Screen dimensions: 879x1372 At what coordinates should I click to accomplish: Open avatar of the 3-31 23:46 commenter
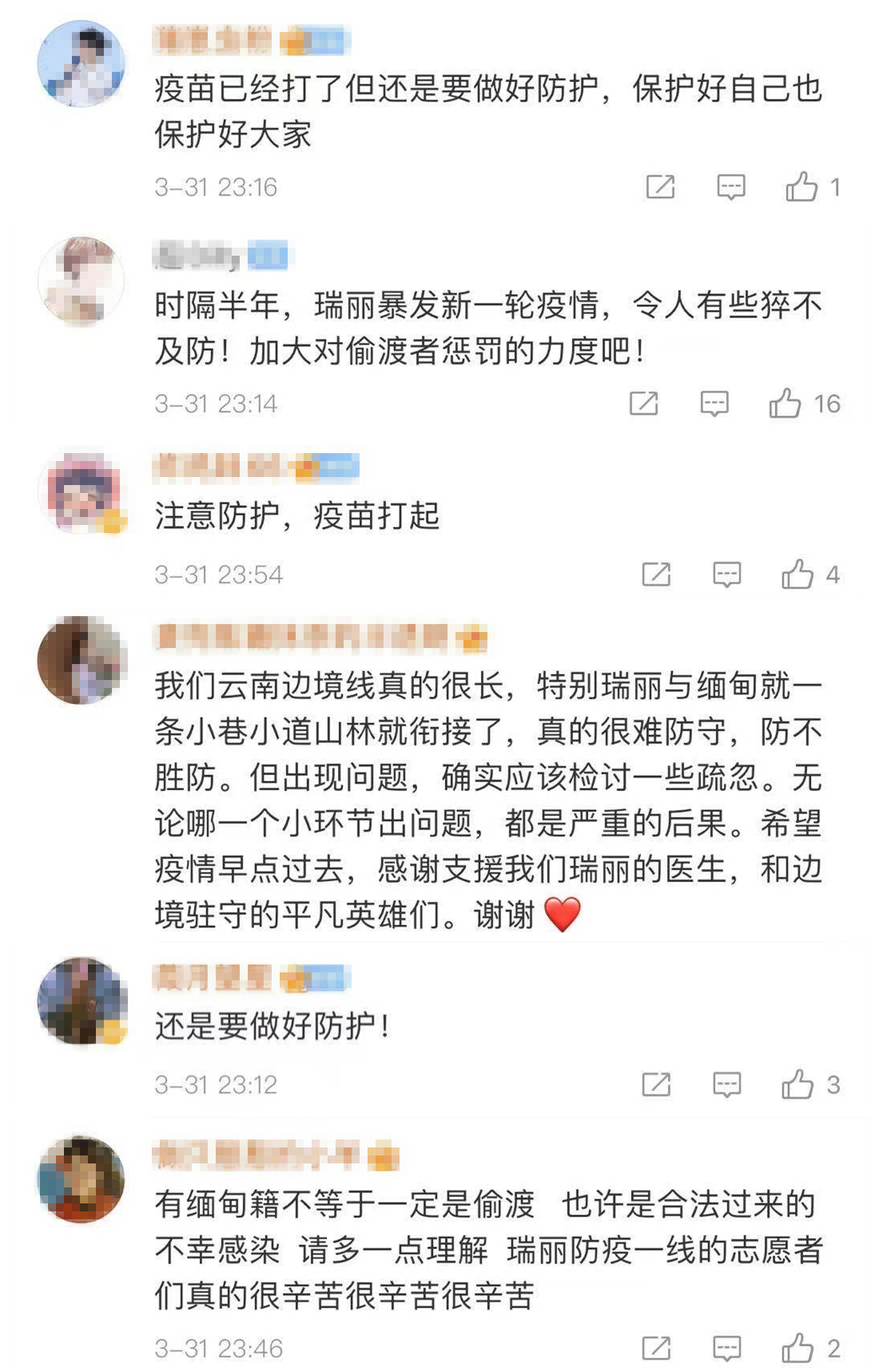tap(82, 1179)
